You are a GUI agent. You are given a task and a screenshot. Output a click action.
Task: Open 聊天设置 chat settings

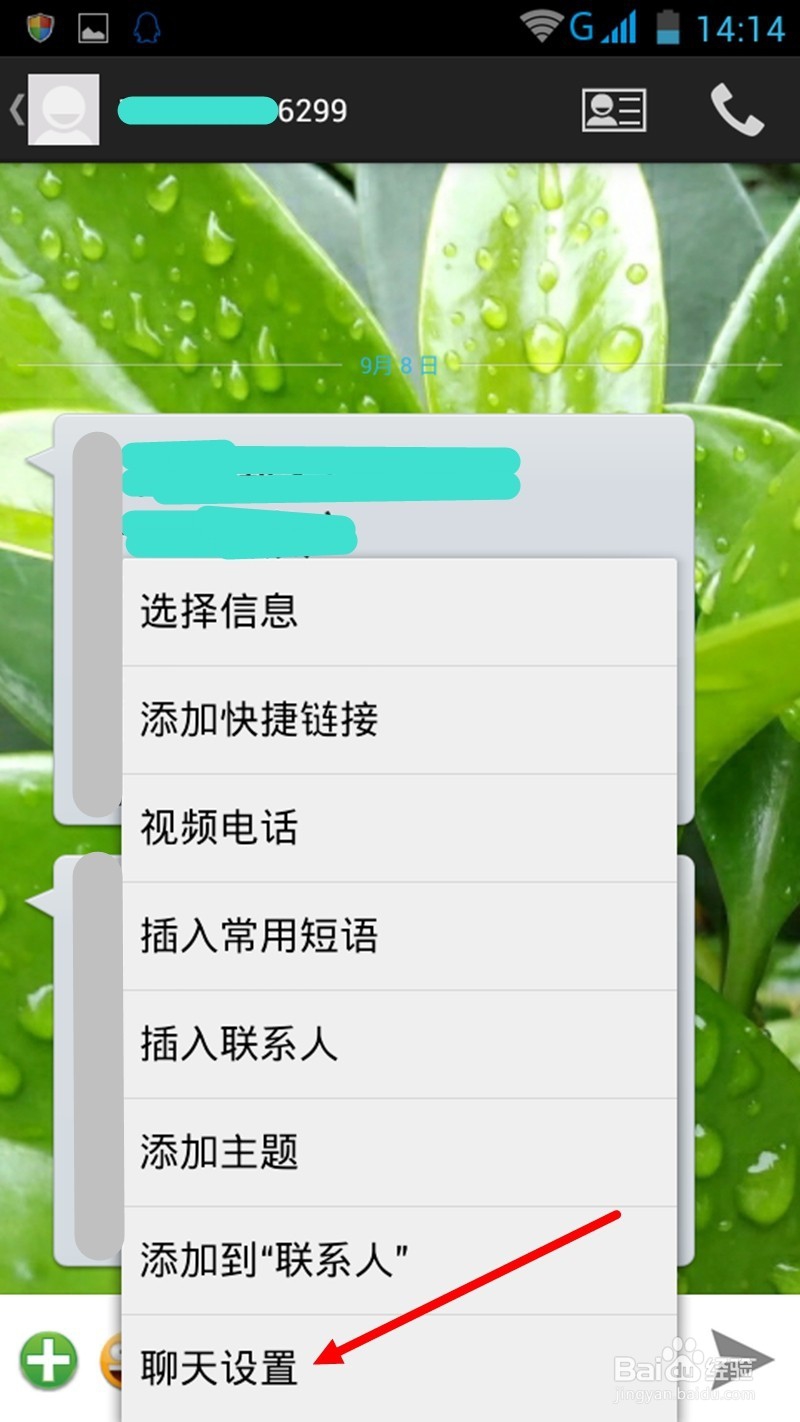[216, 1368]
